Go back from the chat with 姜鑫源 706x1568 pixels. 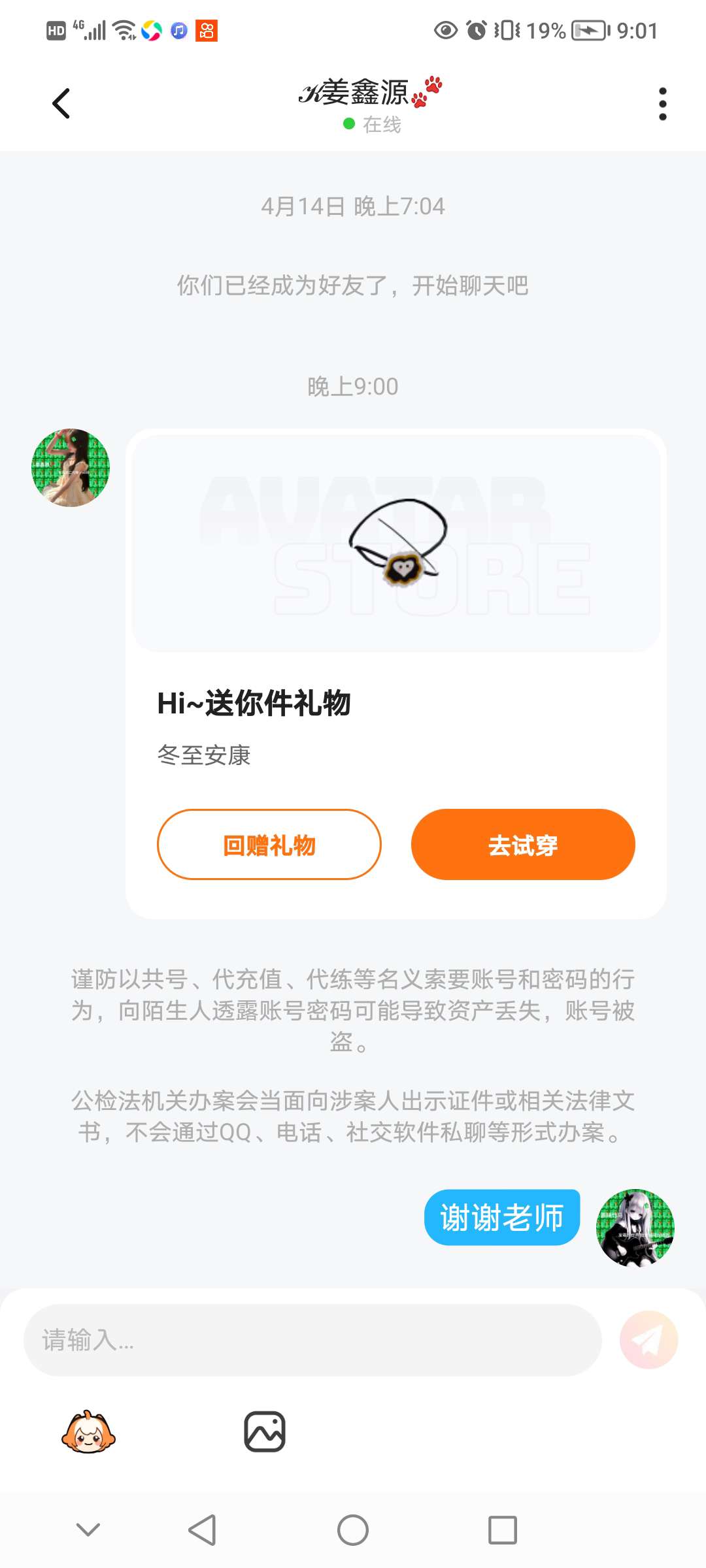61,104
